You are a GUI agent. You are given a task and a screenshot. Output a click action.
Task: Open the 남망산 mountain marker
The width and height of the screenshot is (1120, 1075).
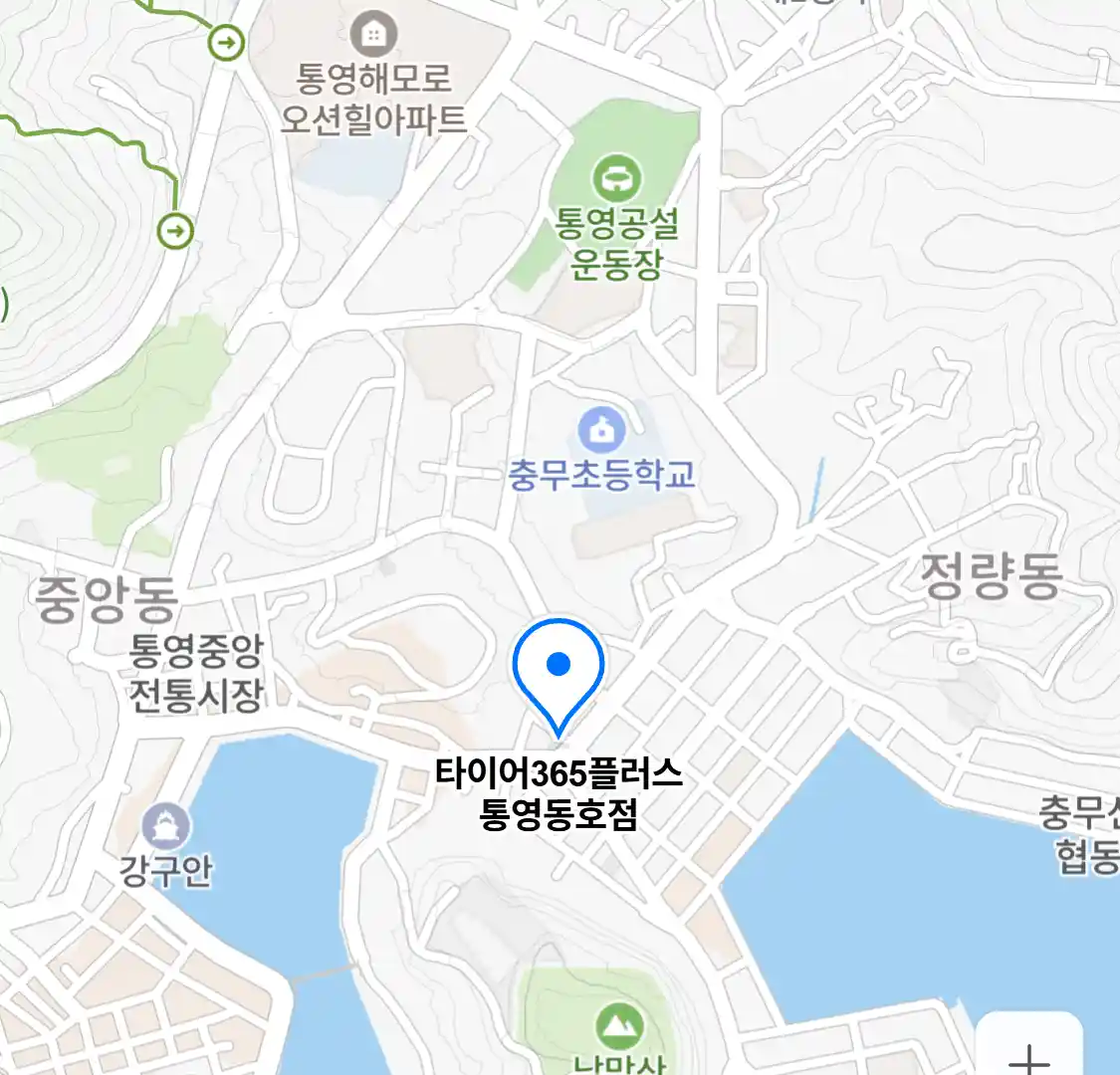click(620, 1026)
